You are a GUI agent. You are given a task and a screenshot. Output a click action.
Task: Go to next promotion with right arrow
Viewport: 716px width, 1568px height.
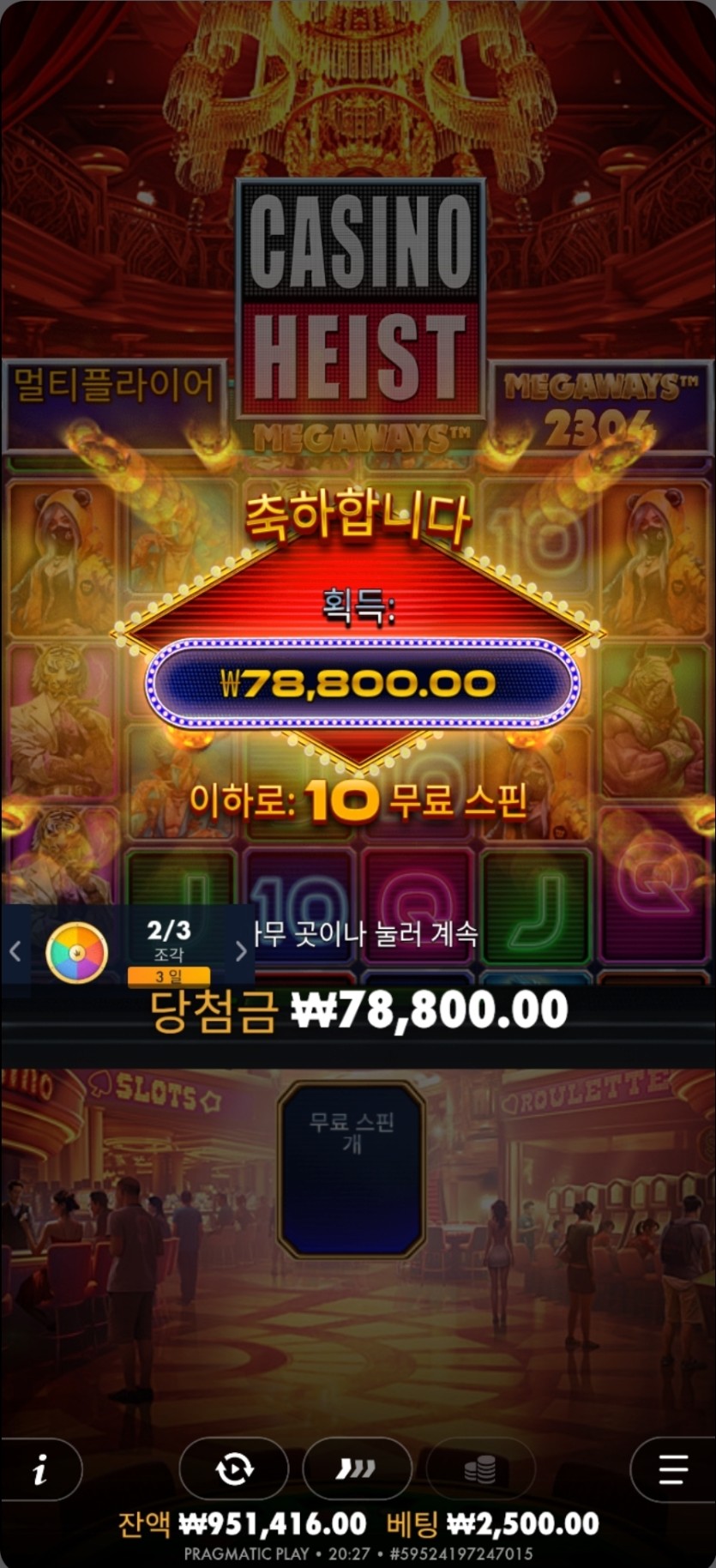tap(241, 950)
